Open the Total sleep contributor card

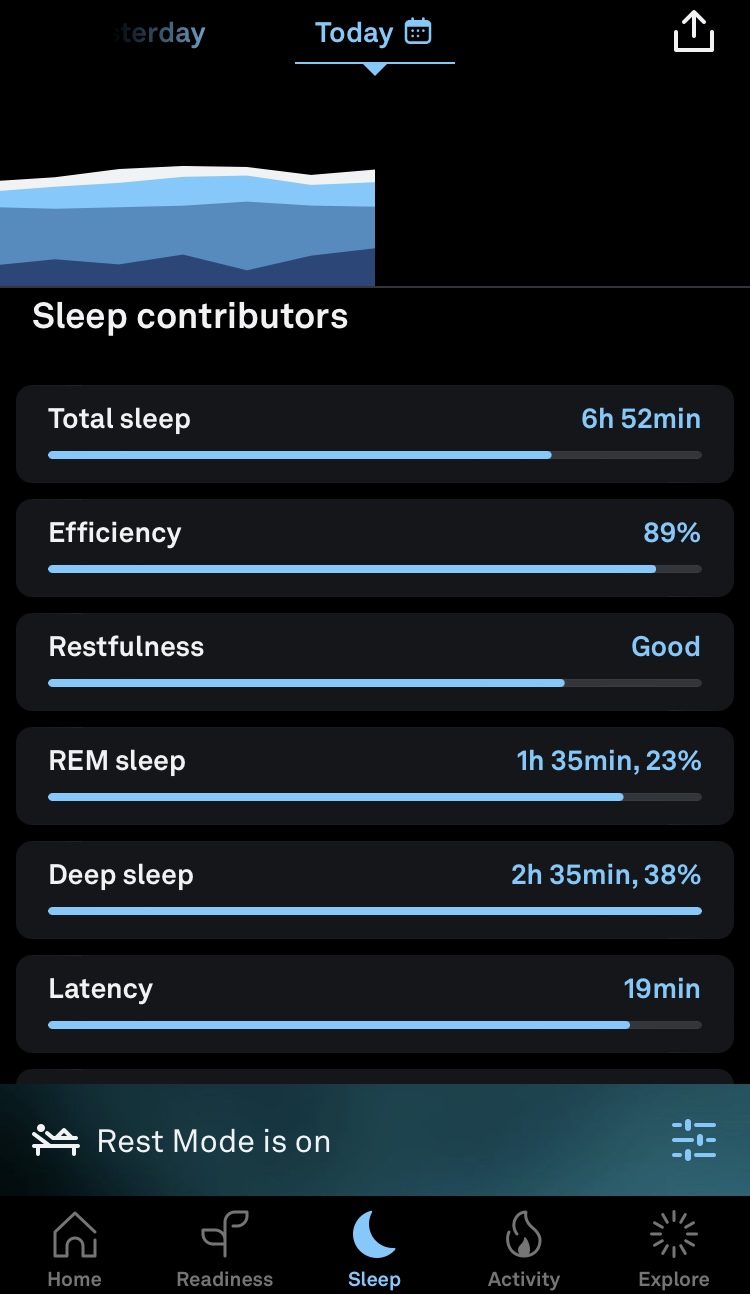pos(375,434)
